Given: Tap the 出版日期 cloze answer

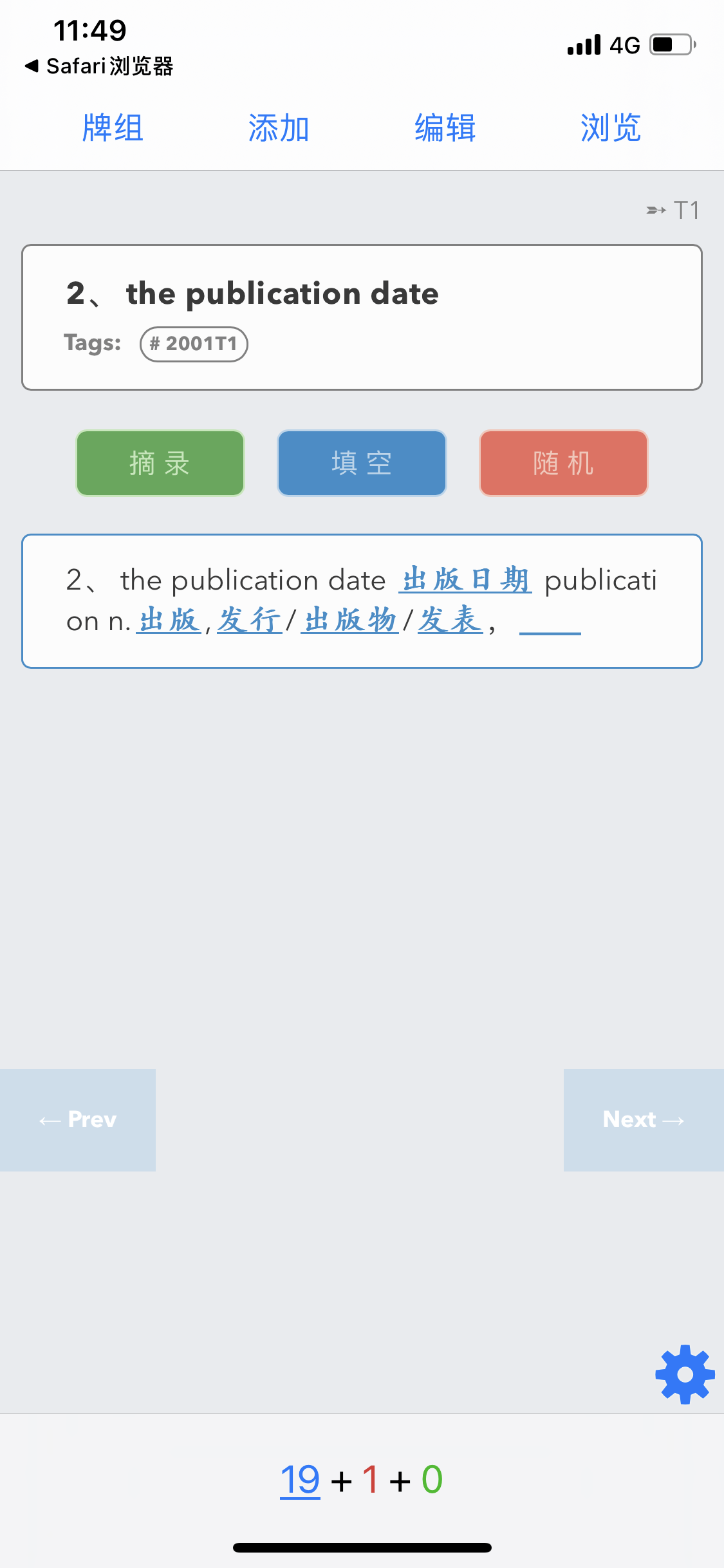Looking at the screenshot, I should point(465,580).
